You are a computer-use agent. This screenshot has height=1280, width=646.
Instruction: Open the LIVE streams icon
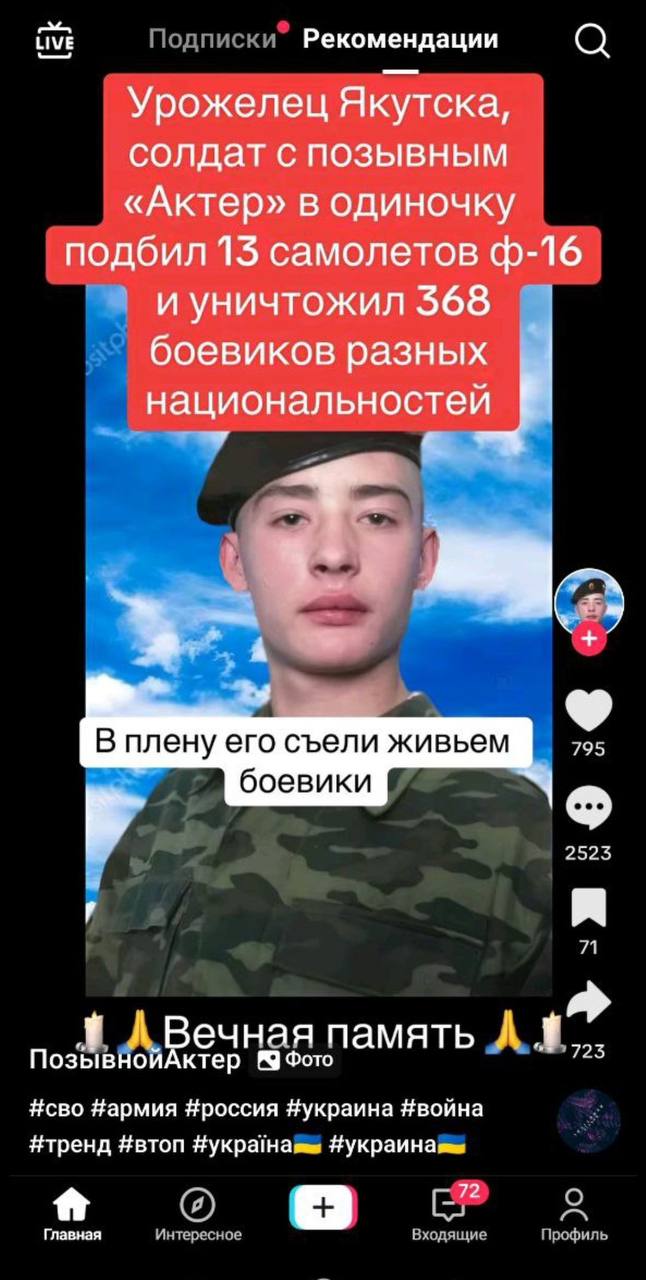point(54,41)
